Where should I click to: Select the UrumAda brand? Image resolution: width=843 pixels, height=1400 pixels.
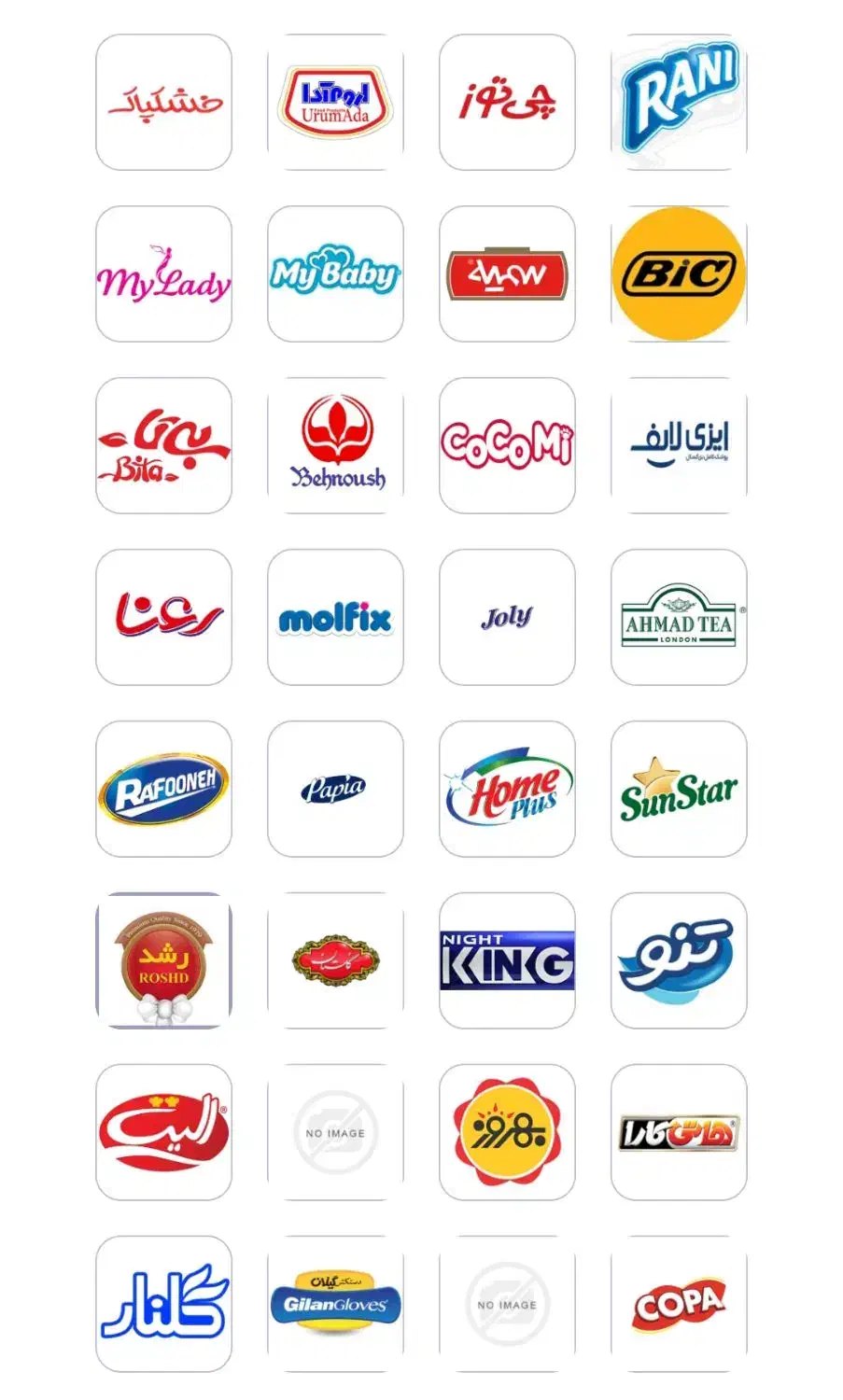tap(335, 102)
